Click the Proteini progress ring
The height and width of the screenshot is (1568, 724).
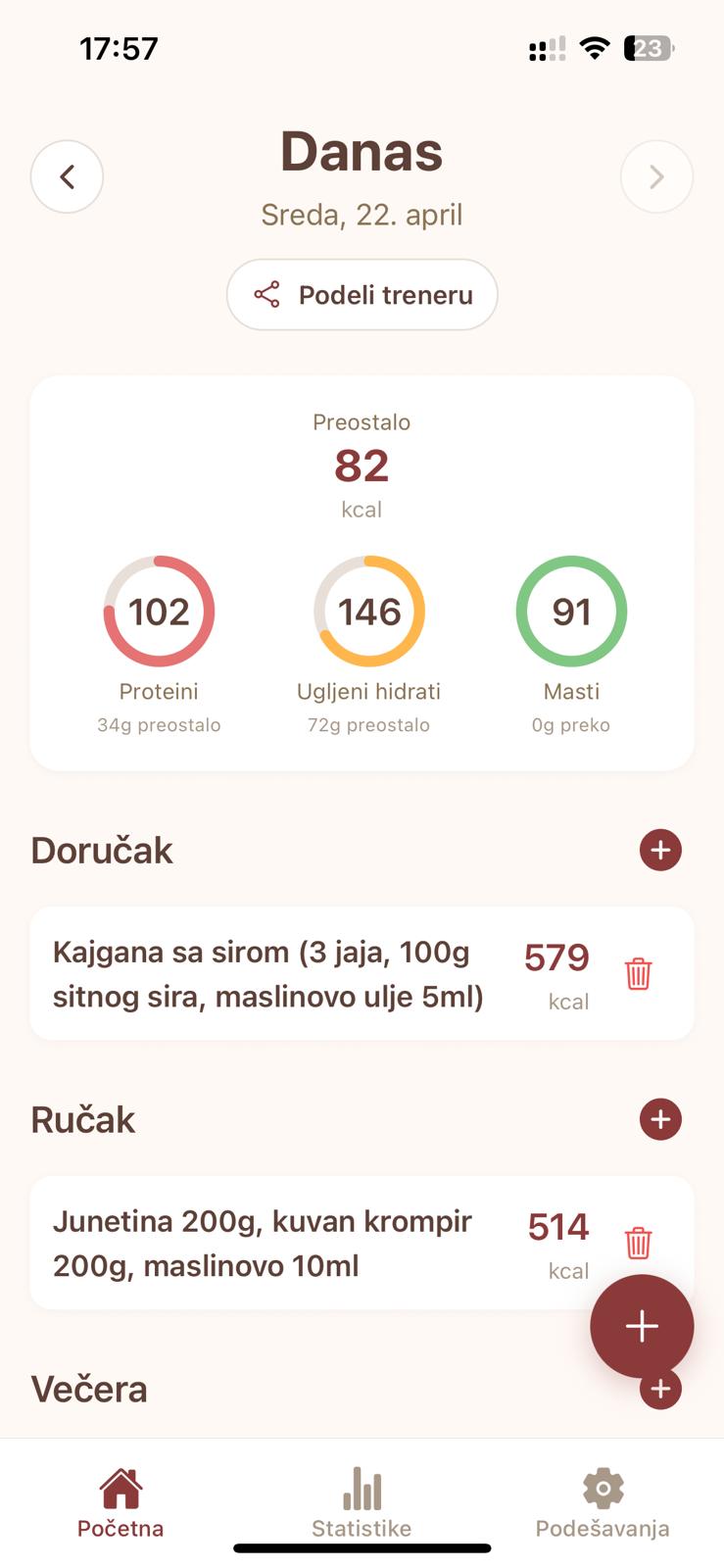(159, 611)
